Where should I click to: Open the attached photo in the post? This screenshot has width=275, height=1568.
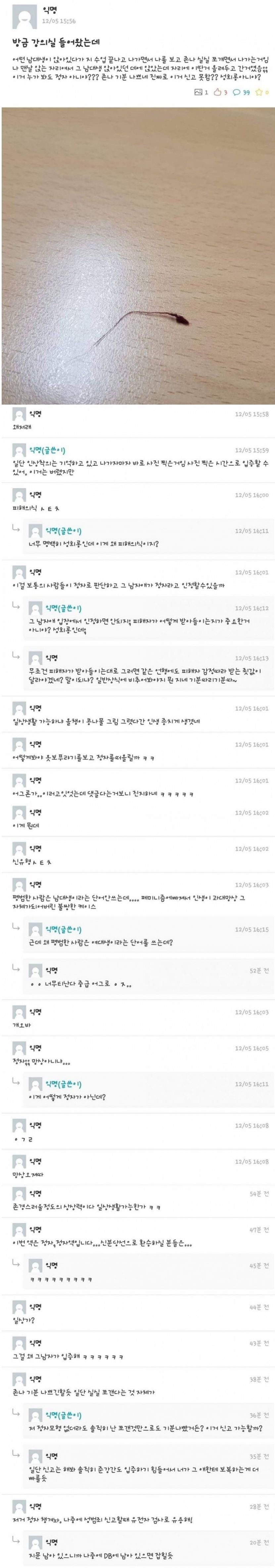pyautogui.click(x=138, y=256)
